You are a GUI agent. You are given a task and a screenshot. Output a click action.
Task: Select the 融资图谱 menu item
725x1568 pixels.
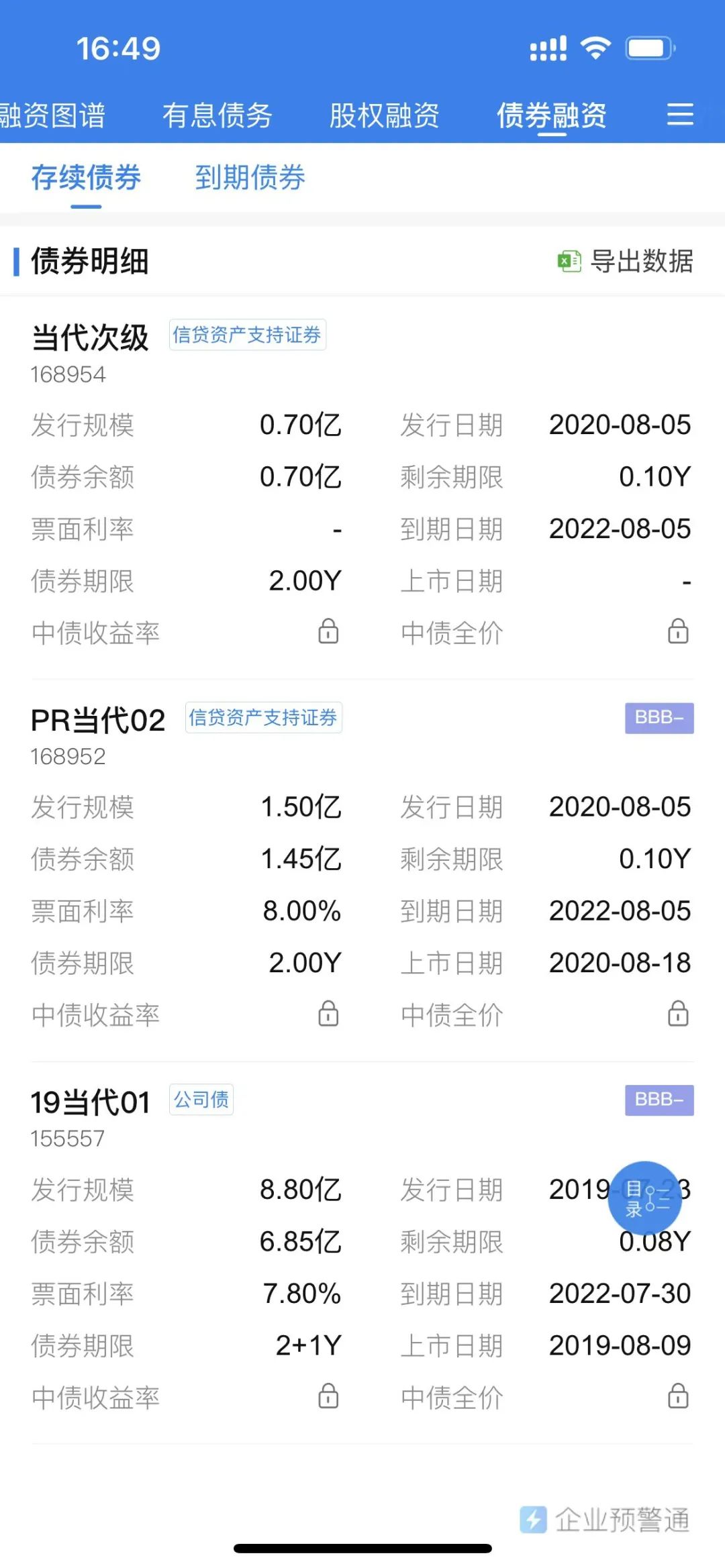[54, 115]
